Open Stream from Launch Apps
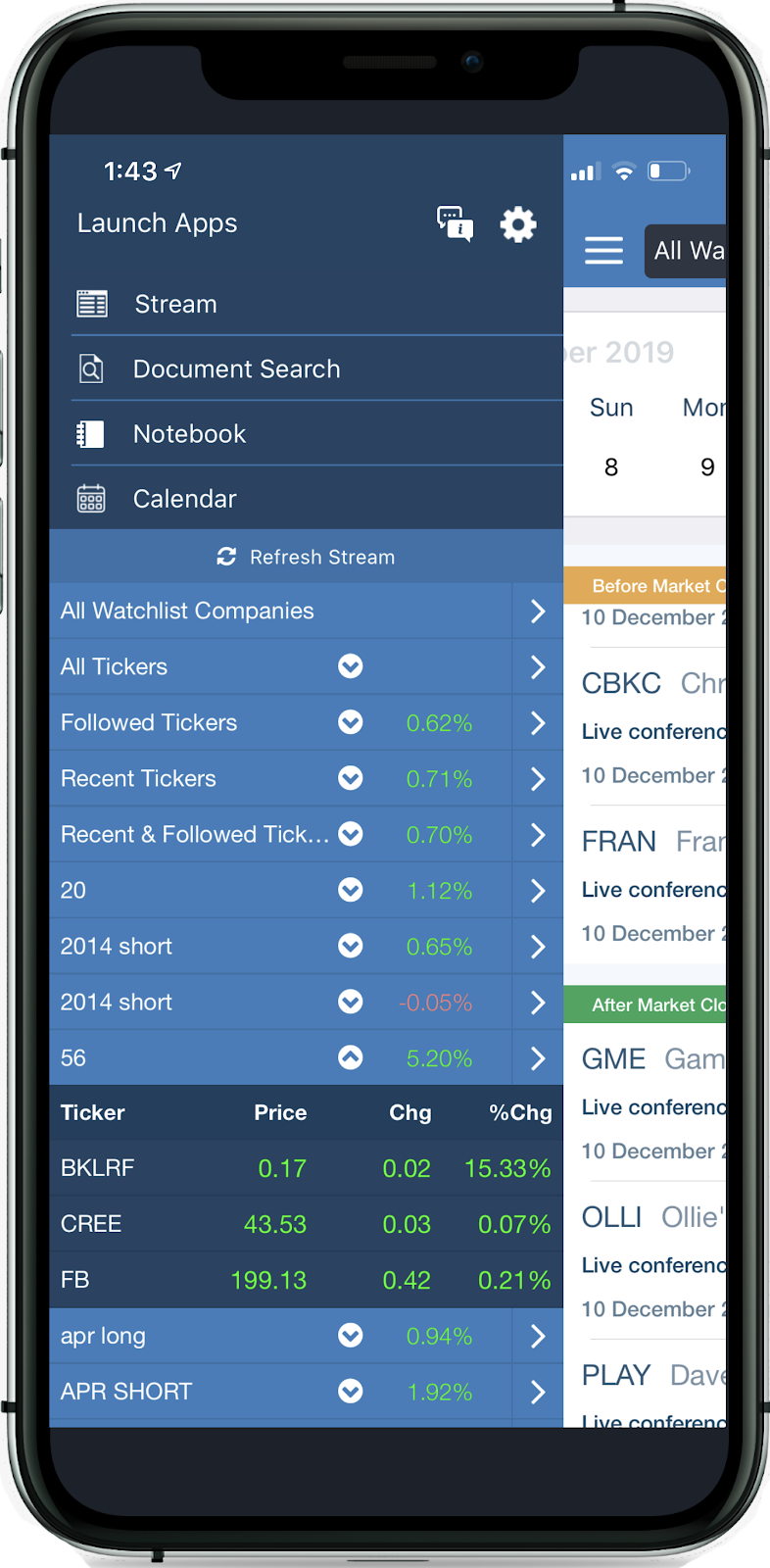Viewport: 770px width, 1568px height. [x=176, y=305]
